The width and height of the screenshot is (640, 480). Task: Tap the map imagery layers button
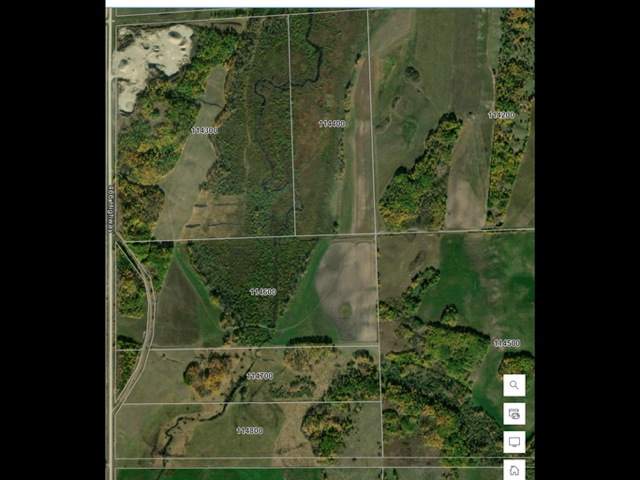coord(514,413)
